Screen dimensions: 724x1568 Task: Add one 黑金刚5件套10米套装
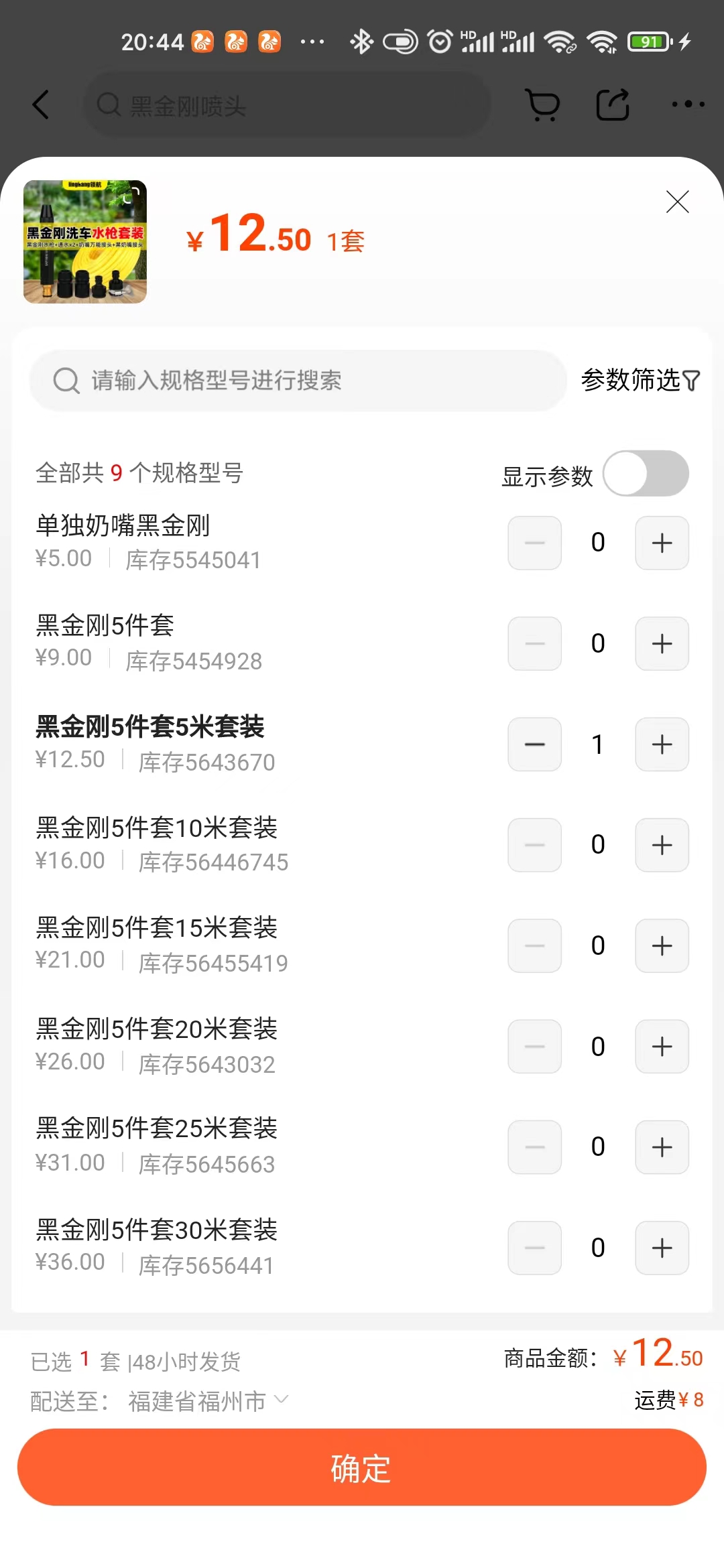tap(662, 845)
